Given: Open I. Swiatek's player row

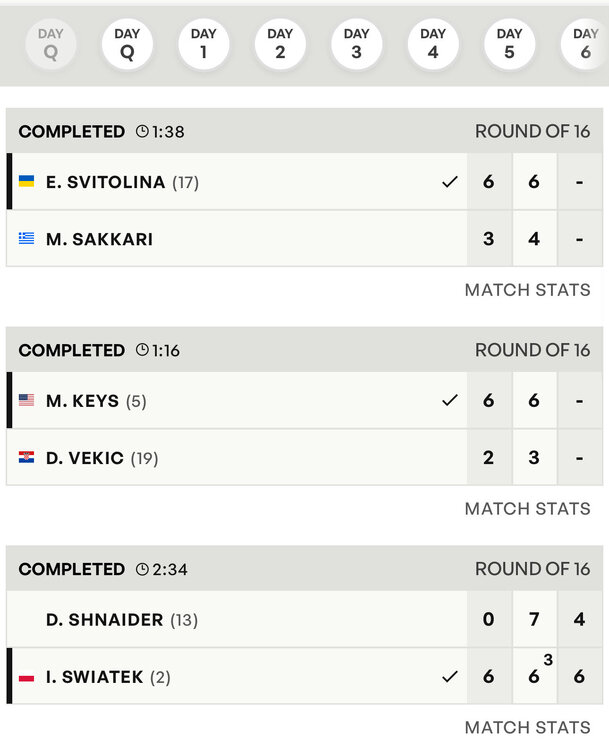Looking at the screenshot, I should pyautogui.click(x=95, y=677).
